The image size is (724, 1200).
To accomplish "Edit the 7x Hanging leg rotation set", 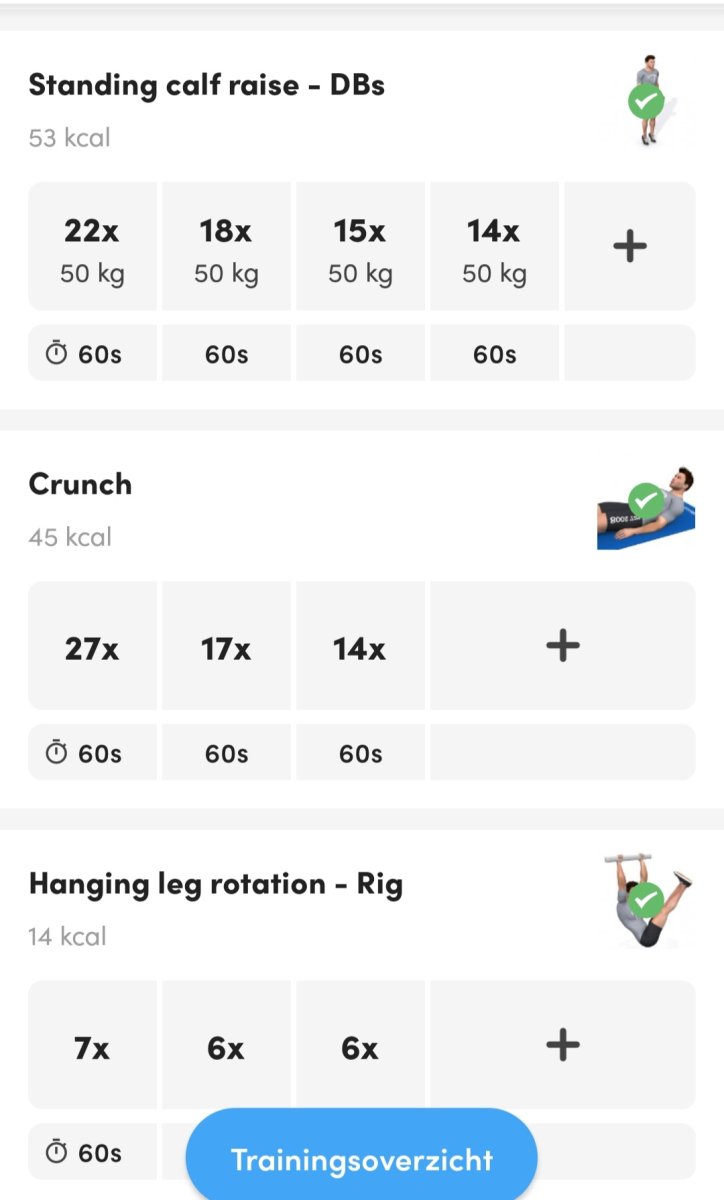I will click(92, 1045).
